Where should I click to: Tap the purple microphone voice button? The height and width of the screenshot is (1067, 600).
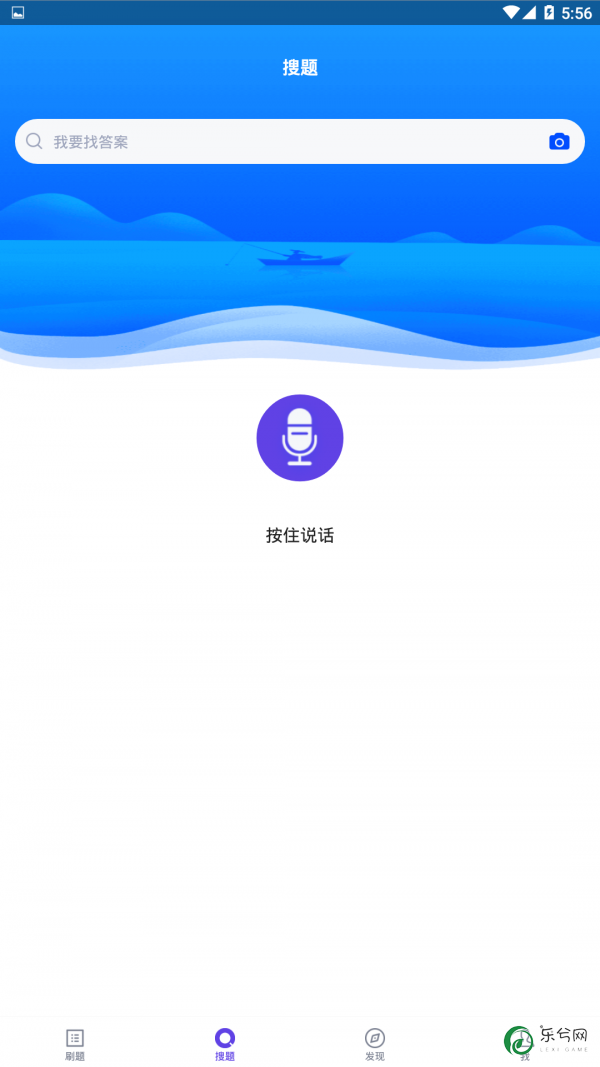click(x=300, y=438)
